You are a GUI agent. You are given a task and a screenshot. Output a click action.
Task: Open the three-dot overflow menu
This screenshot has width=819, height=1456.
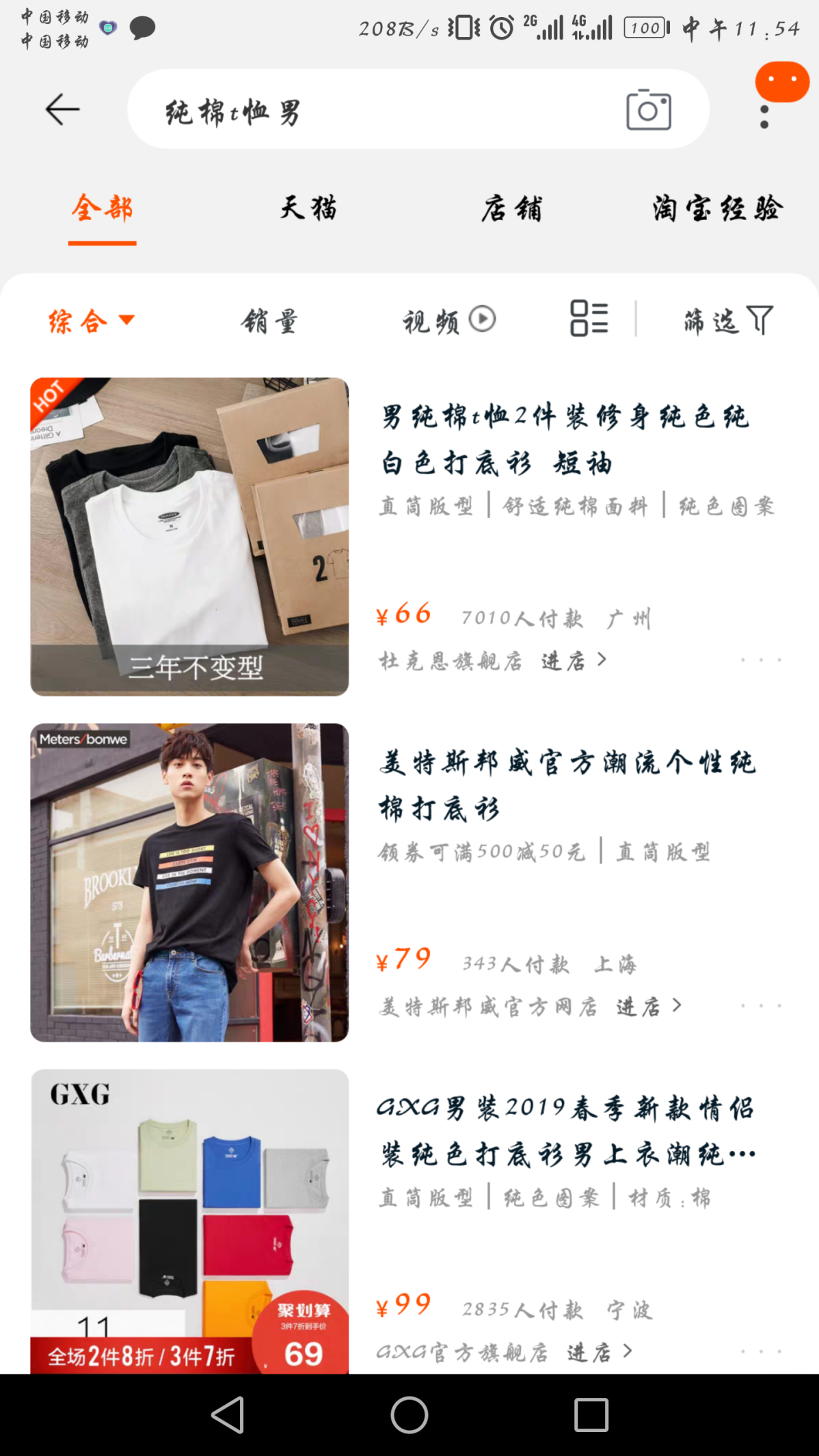[764, 117]
